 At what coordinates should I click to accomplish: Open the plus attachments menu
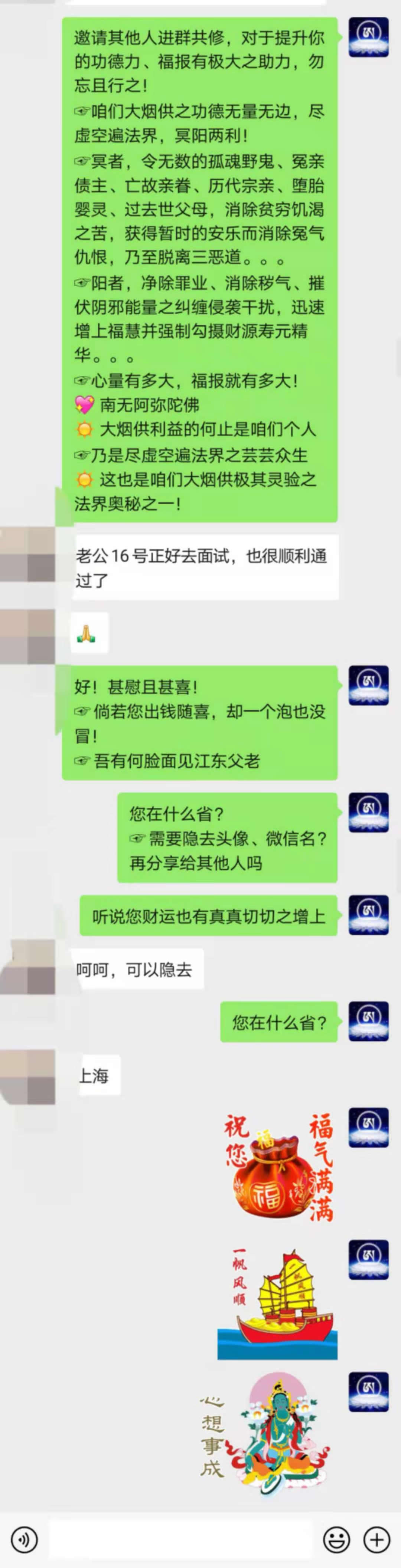coord(376,1539)
